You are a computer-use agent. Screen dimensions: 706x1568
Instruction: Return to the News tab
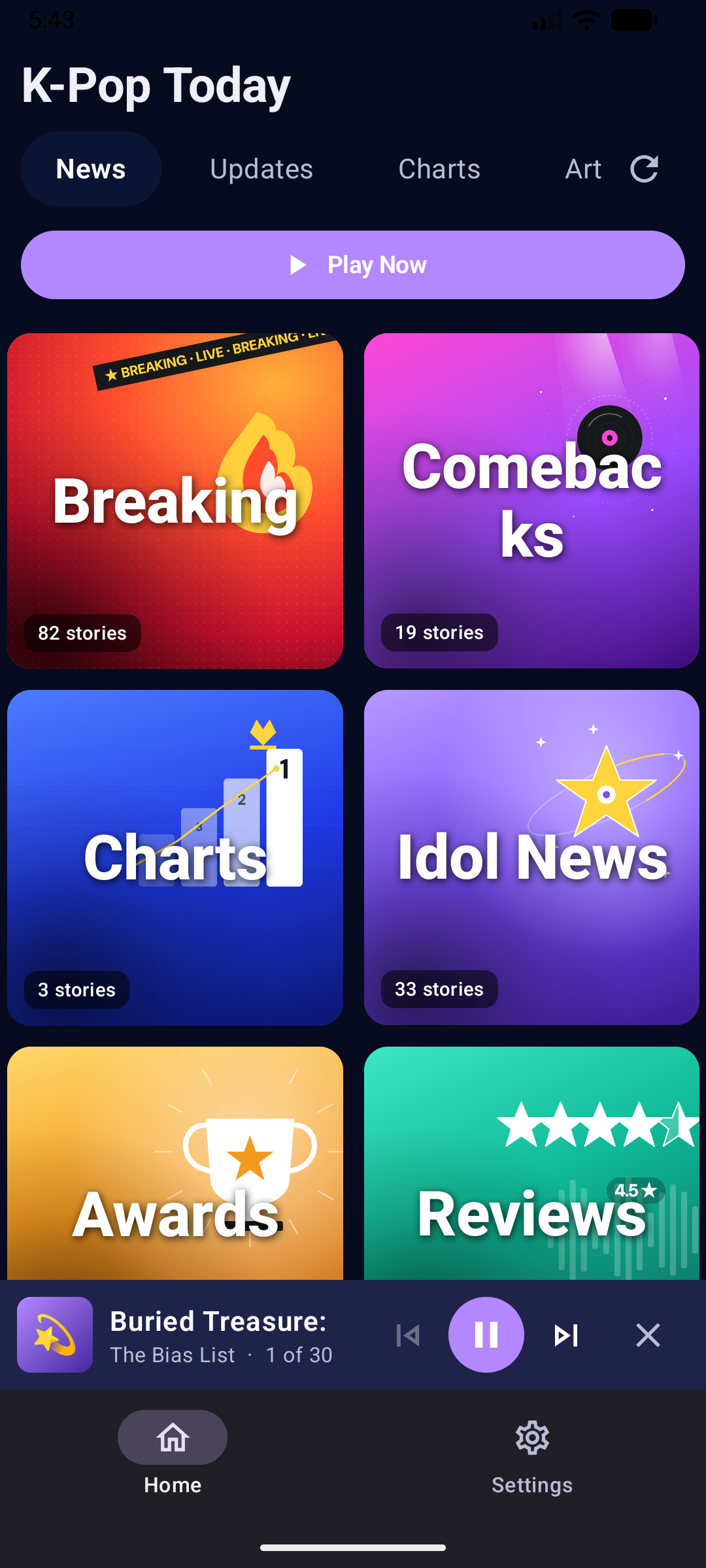[90, 169]
